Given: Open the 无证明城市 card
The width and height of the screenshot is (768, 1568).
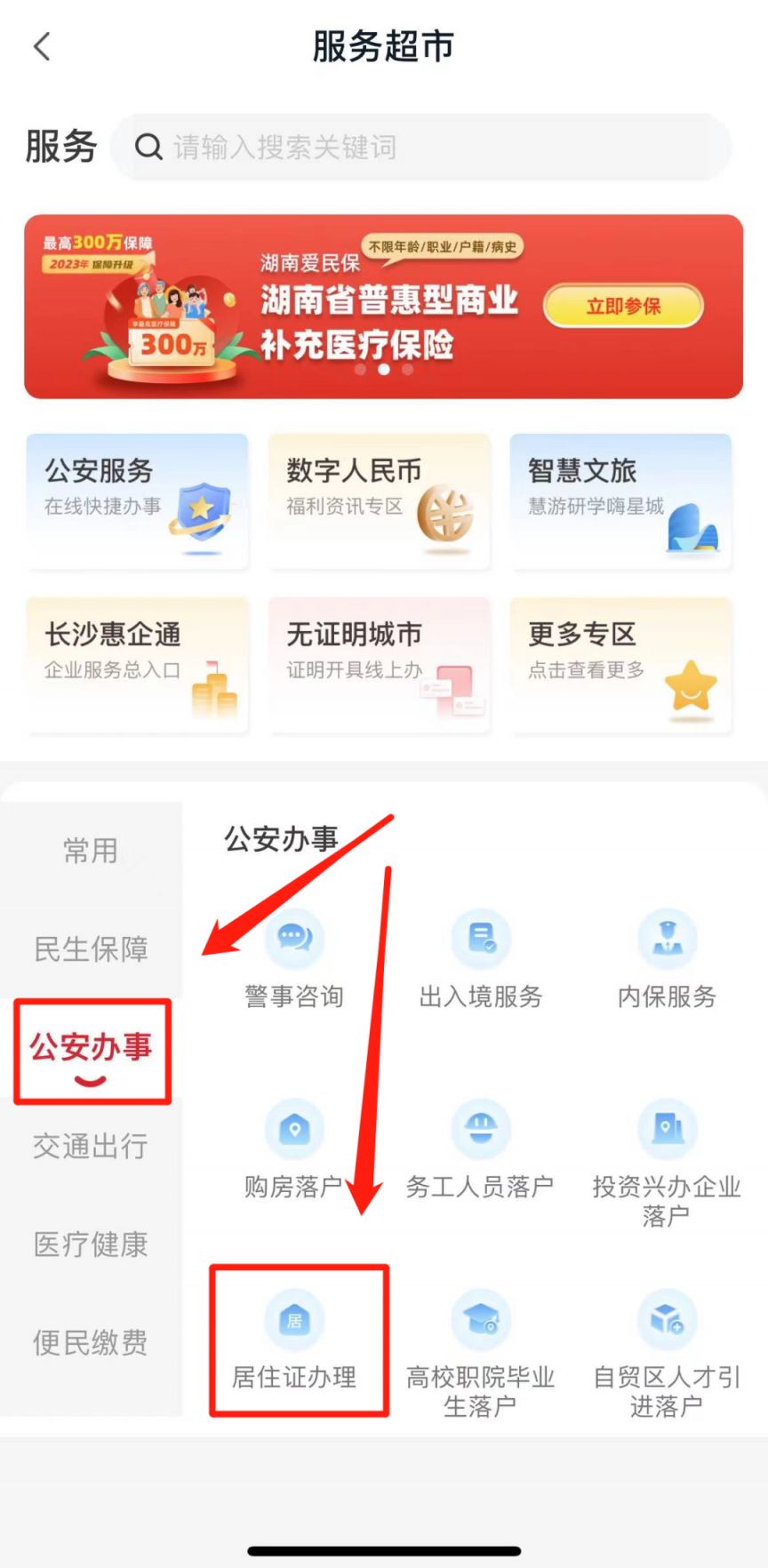Looking at the screenshot, I should click(x=379, y=664).
